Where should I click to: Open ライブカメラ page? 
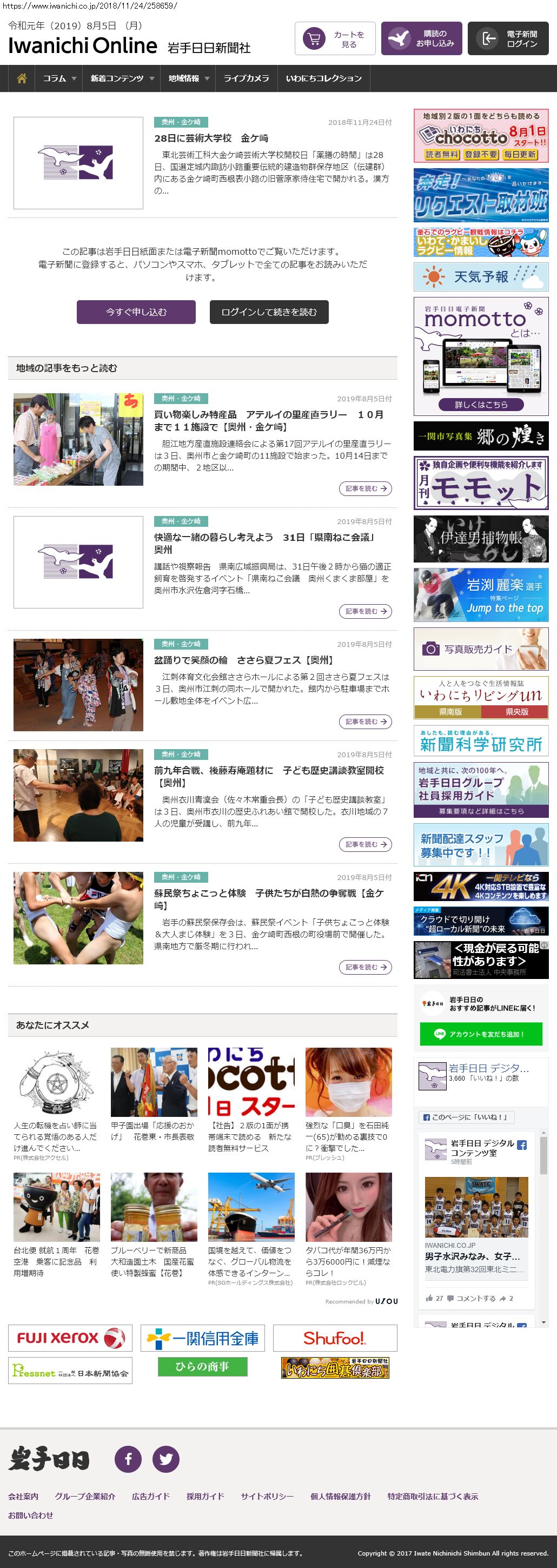246,78
